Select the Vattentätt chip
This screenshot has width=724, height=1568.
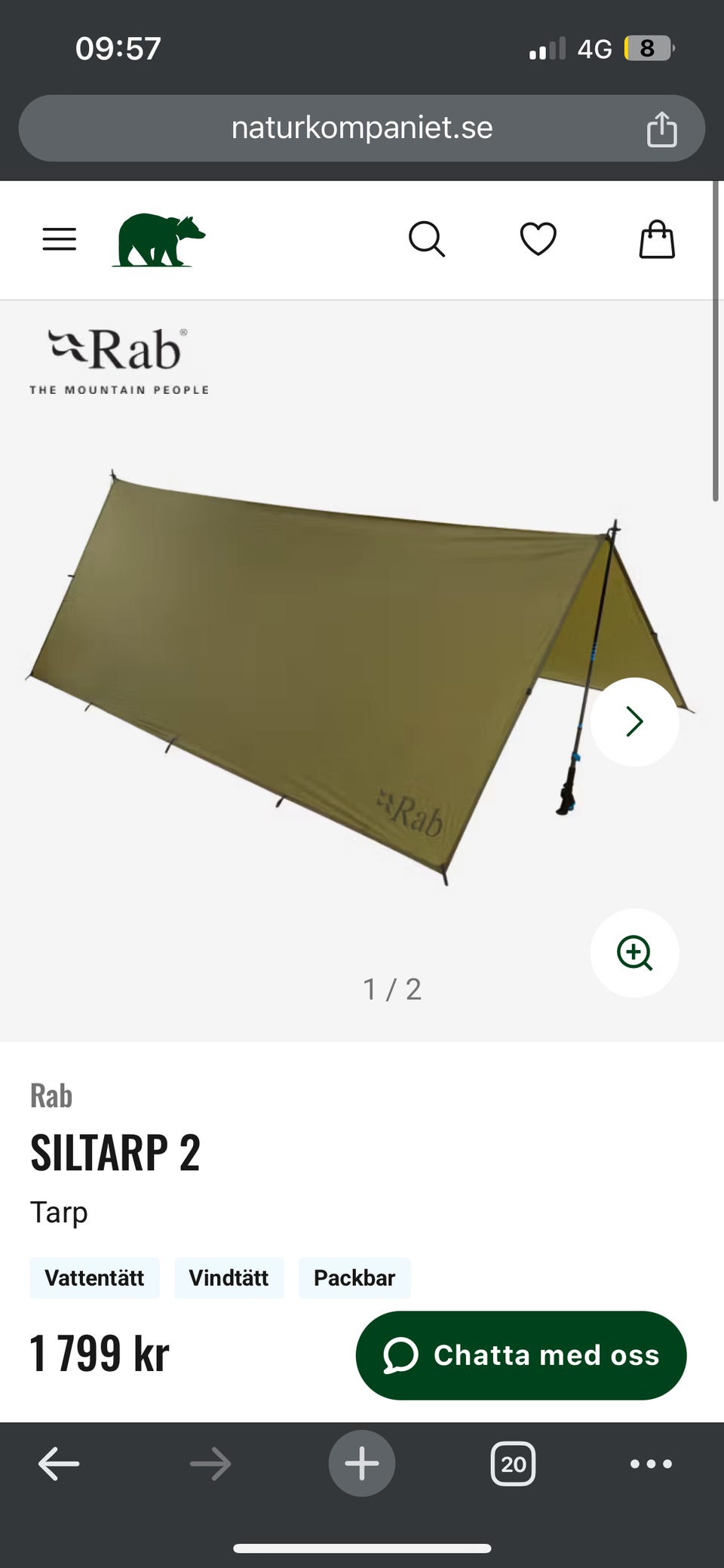(x=94, y=1277)
